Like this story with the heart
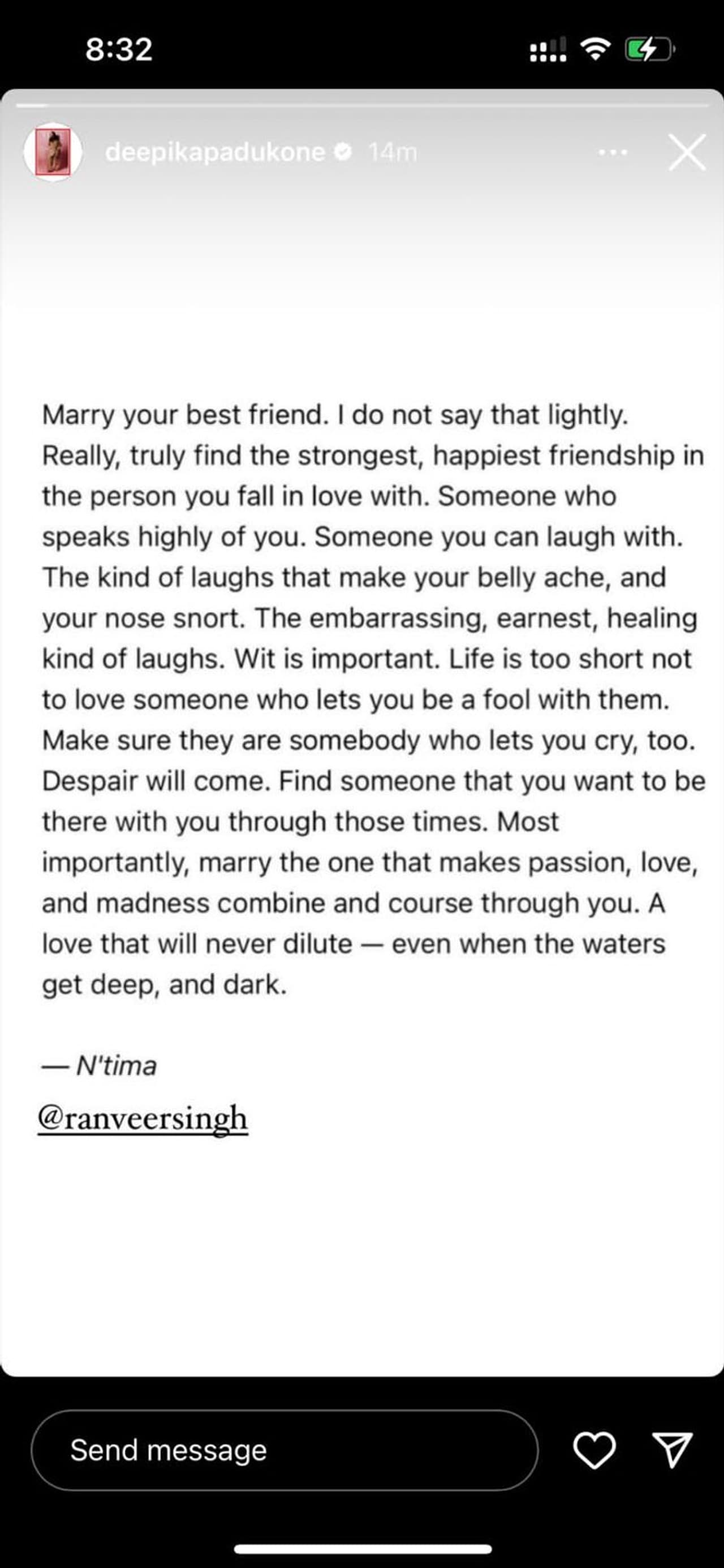Image resolution: width=724 pixels, height=1568 pixels. (x=594, y=1450)
